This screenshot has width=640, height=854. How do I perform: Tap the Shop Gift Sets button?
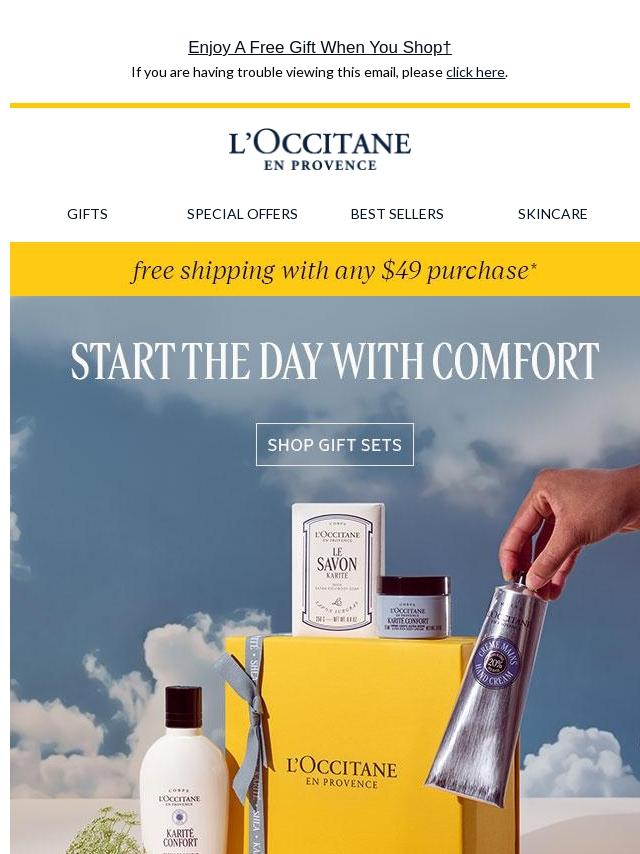[334, 444]
